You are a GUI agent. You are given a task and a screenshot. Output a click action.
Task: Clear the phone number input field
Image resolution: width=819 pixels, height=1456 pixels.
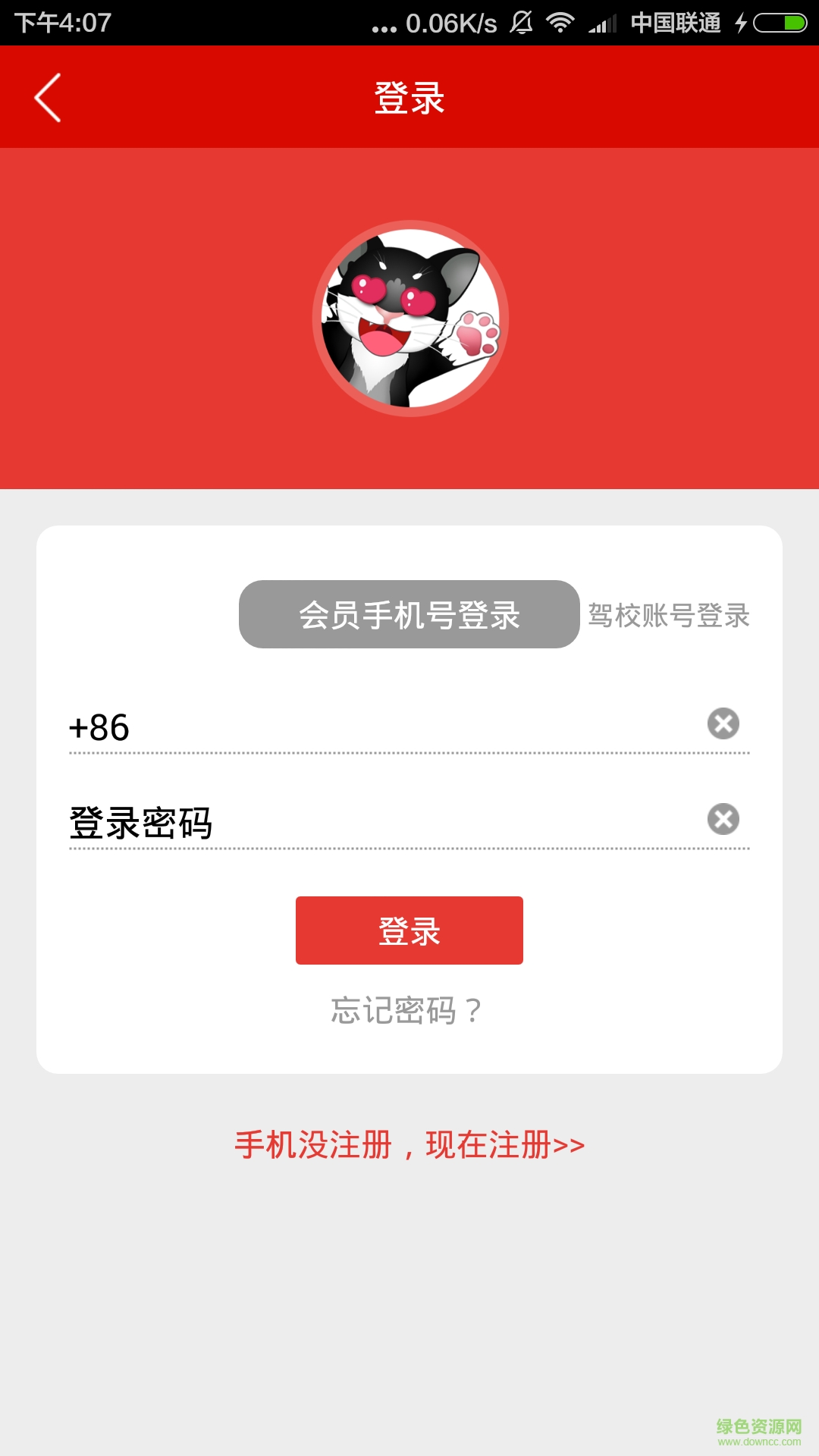pos(723,723)
